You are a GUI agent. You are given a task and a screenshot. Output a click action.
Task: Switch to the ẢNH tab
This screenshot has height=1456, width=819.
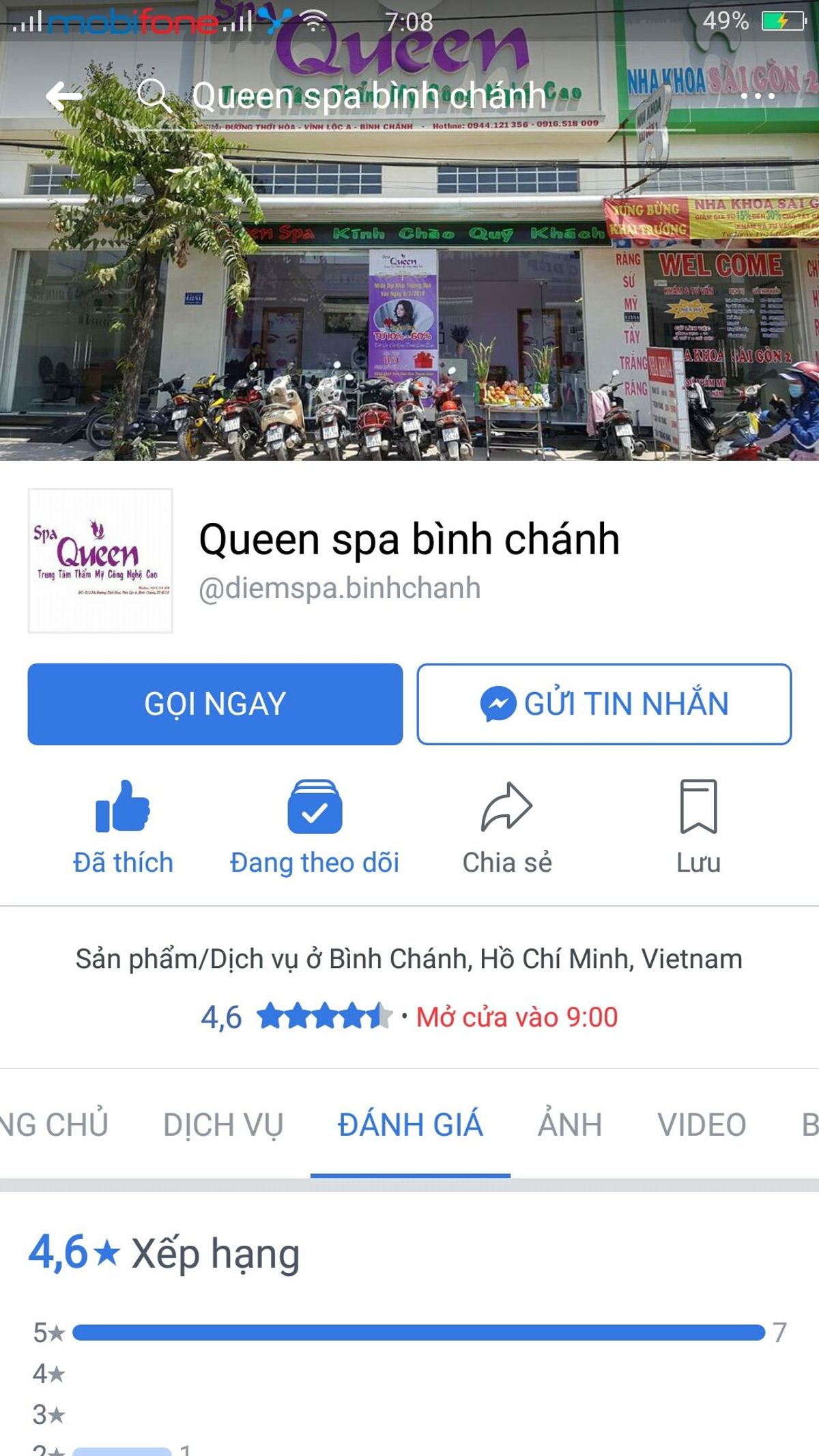pos(570,1125)
